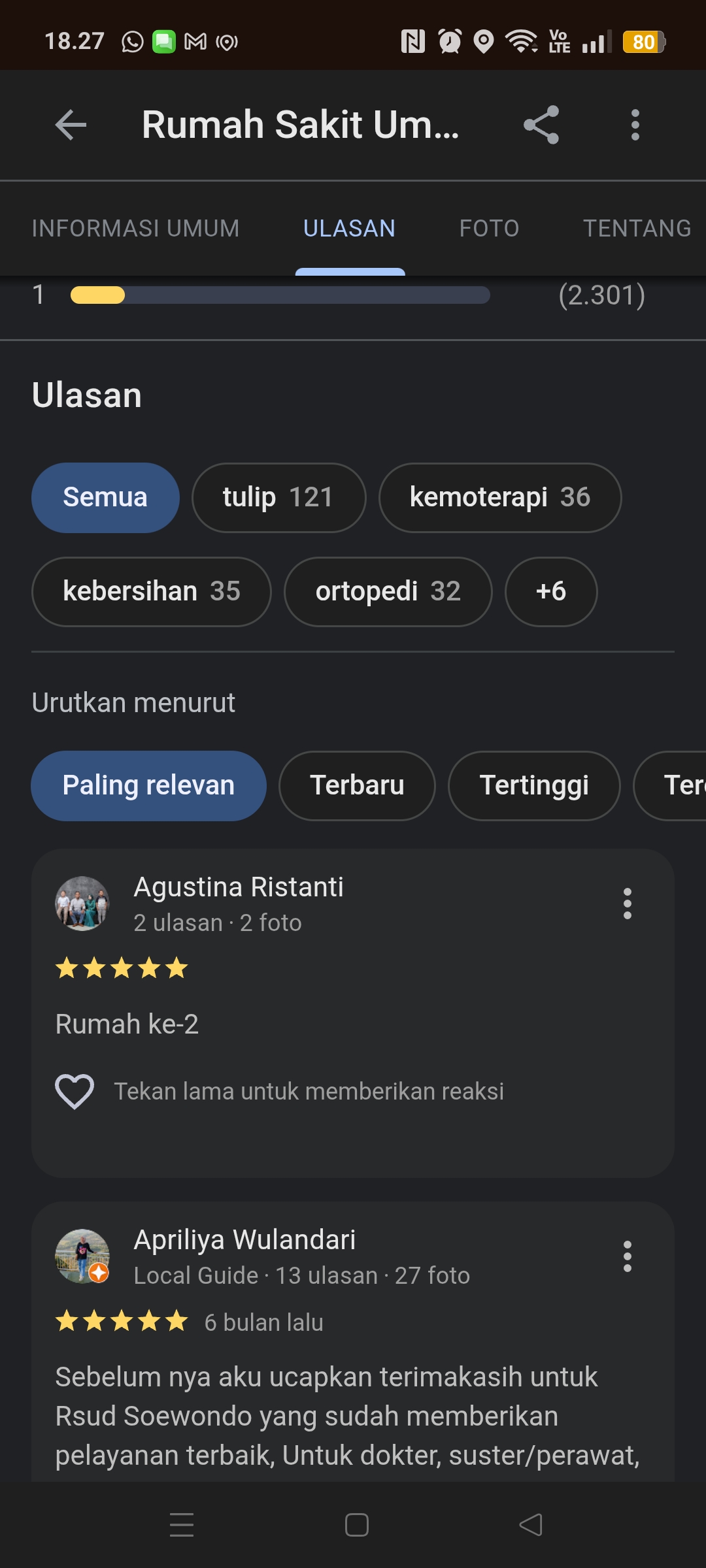This screenshot has width=706, height=1568.
Task: Open the Tentang tab
Action: (x=637, y=228)
